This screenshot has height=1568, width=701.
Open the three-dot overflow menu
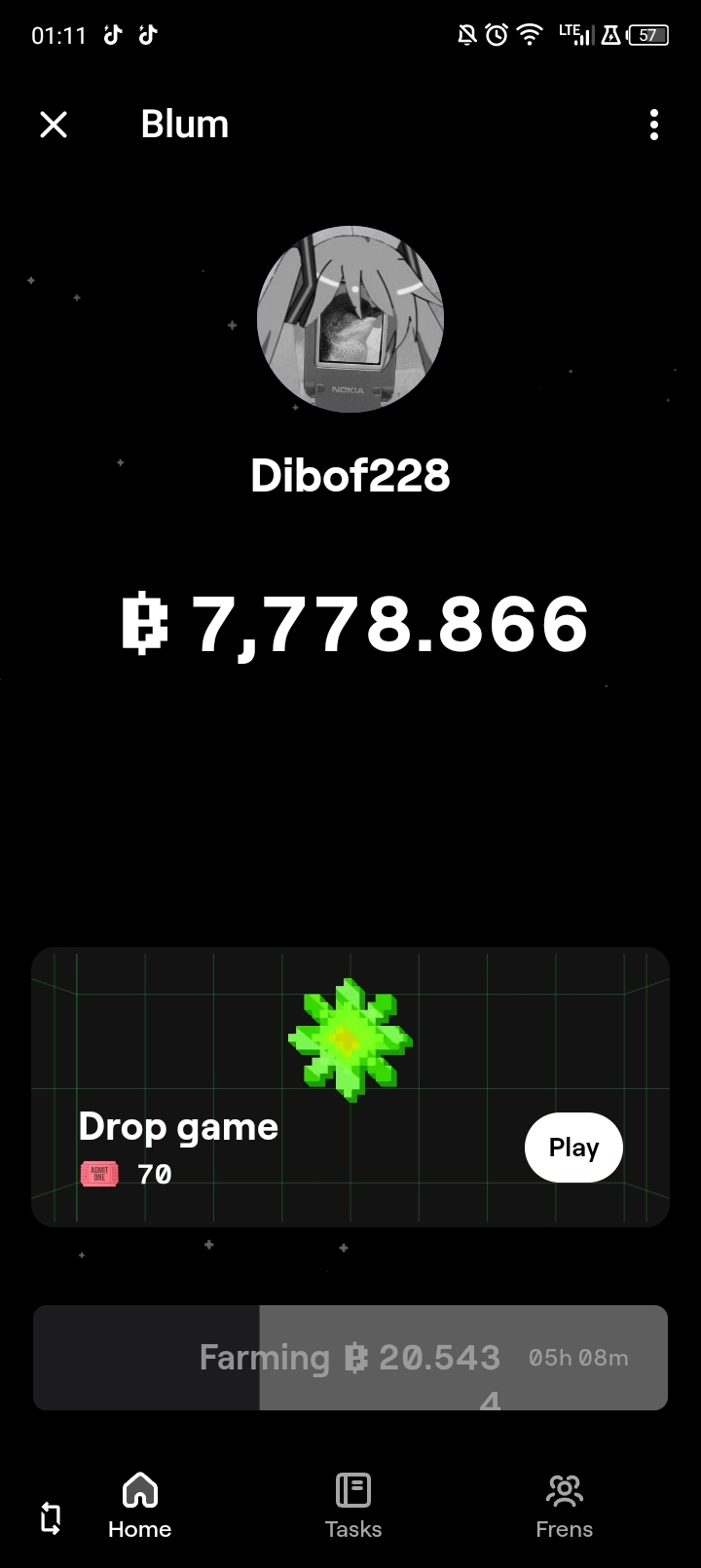coord(653,125)
